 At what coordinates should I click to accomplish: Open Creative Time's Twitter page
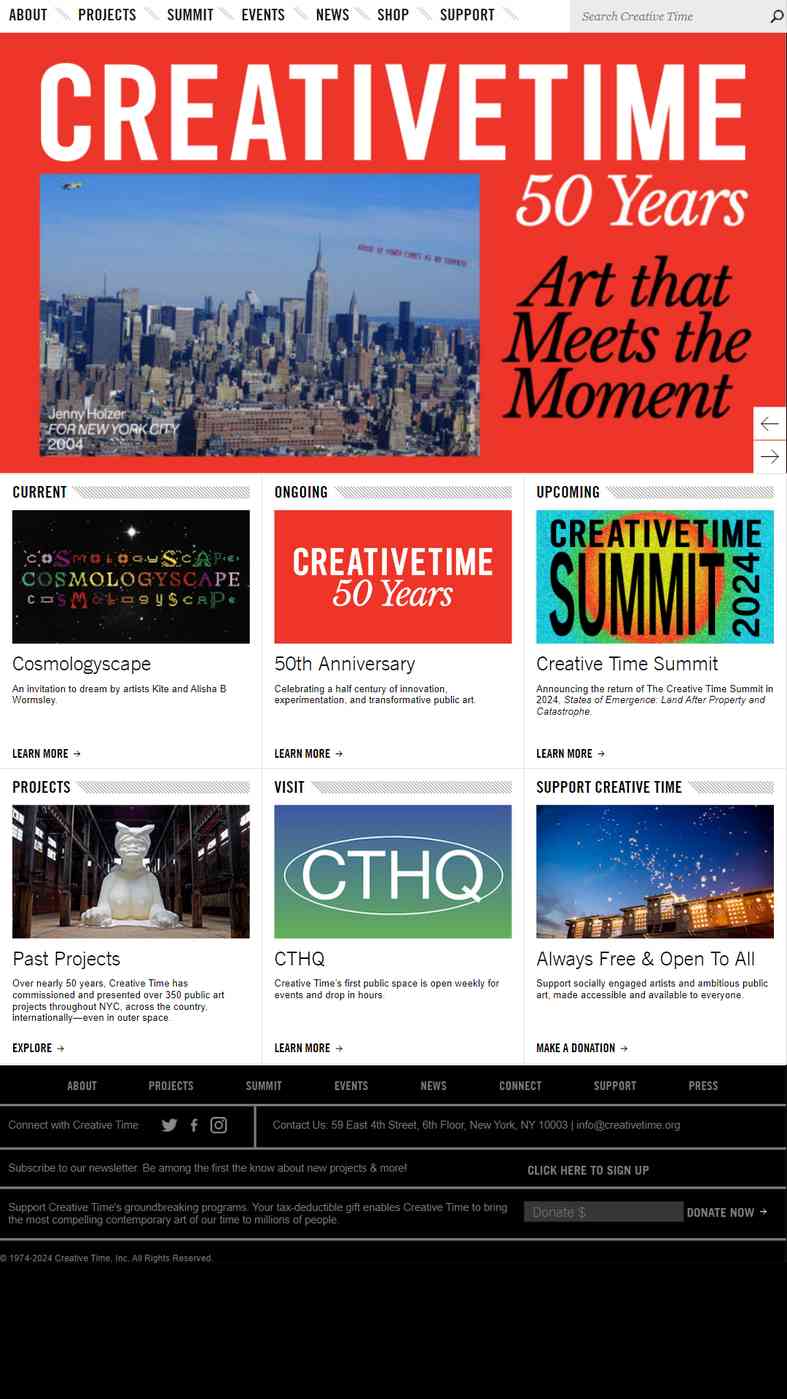point(169,1125)
